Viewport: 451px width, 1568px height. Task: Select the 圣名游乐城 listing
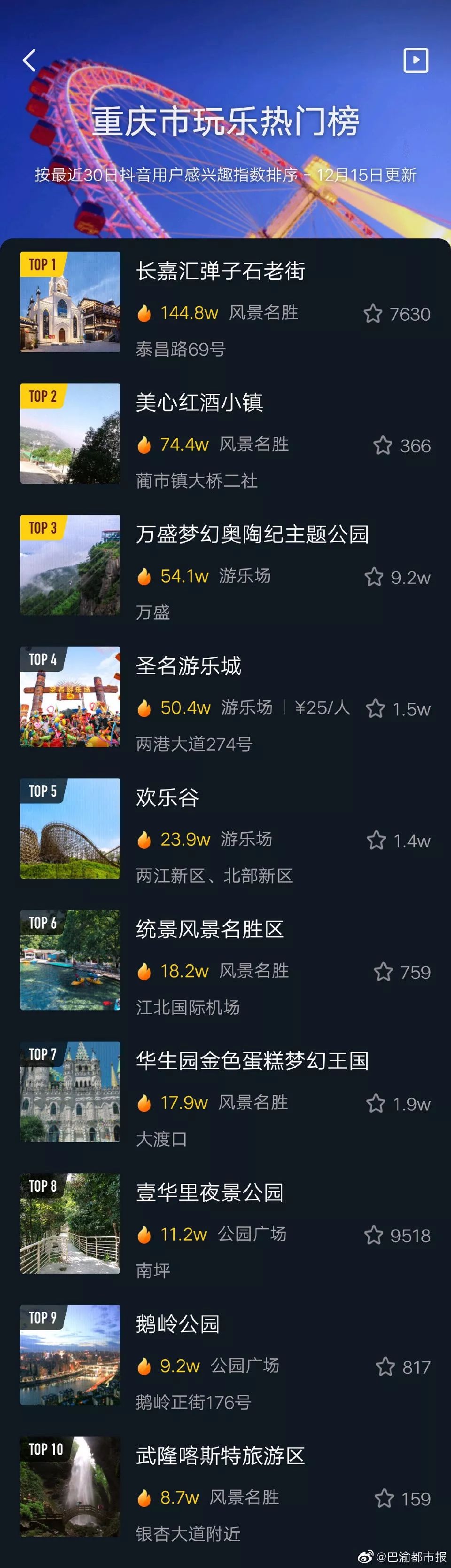pyautogui.click(x=188, y=665)
